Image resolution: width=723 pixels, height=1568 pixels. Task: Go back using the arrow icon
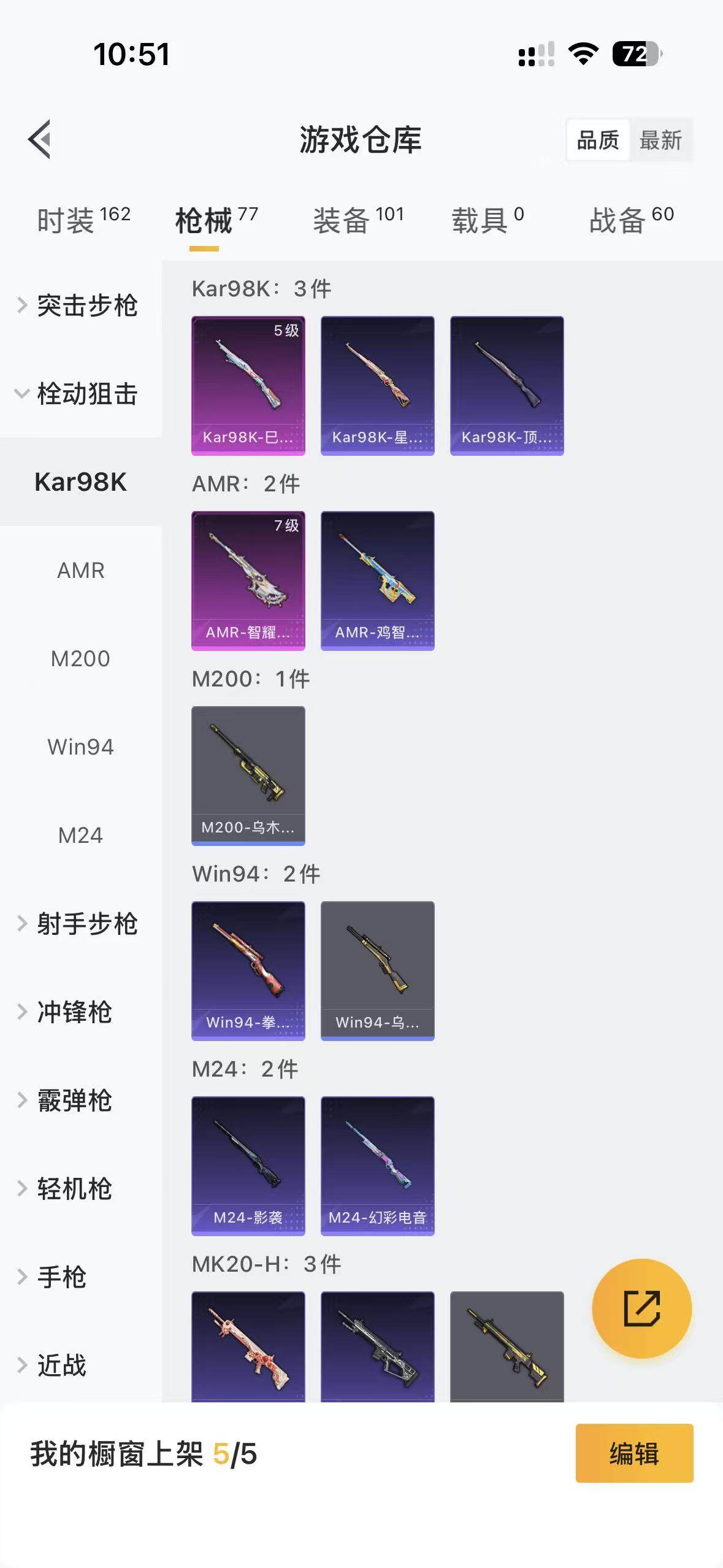click(x=40, y=139)
